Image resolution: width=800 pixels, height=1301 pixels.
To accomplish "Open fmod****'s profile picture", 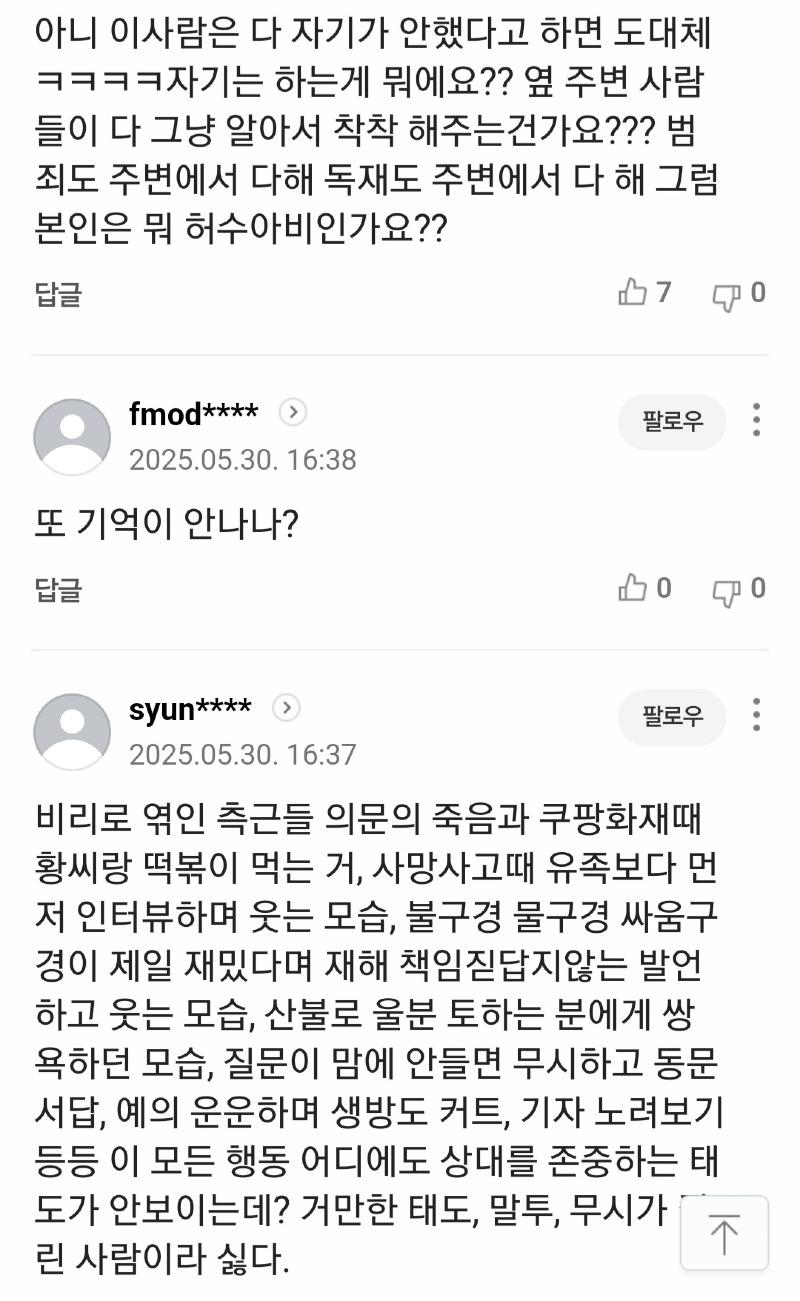I will point(71,436).
